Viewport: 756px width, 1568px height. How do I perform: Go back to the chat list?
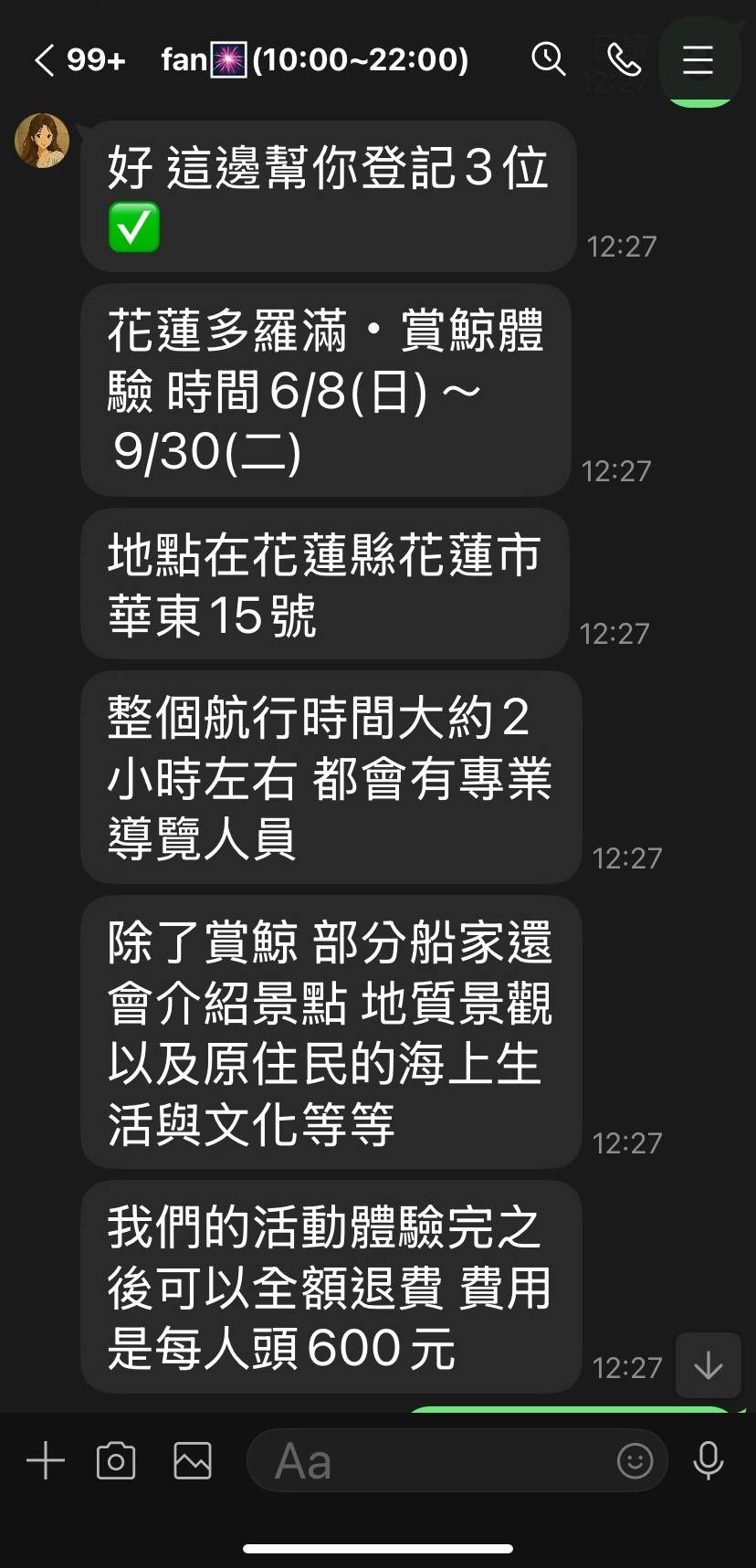pyautogui.click(x=46, y=60)
